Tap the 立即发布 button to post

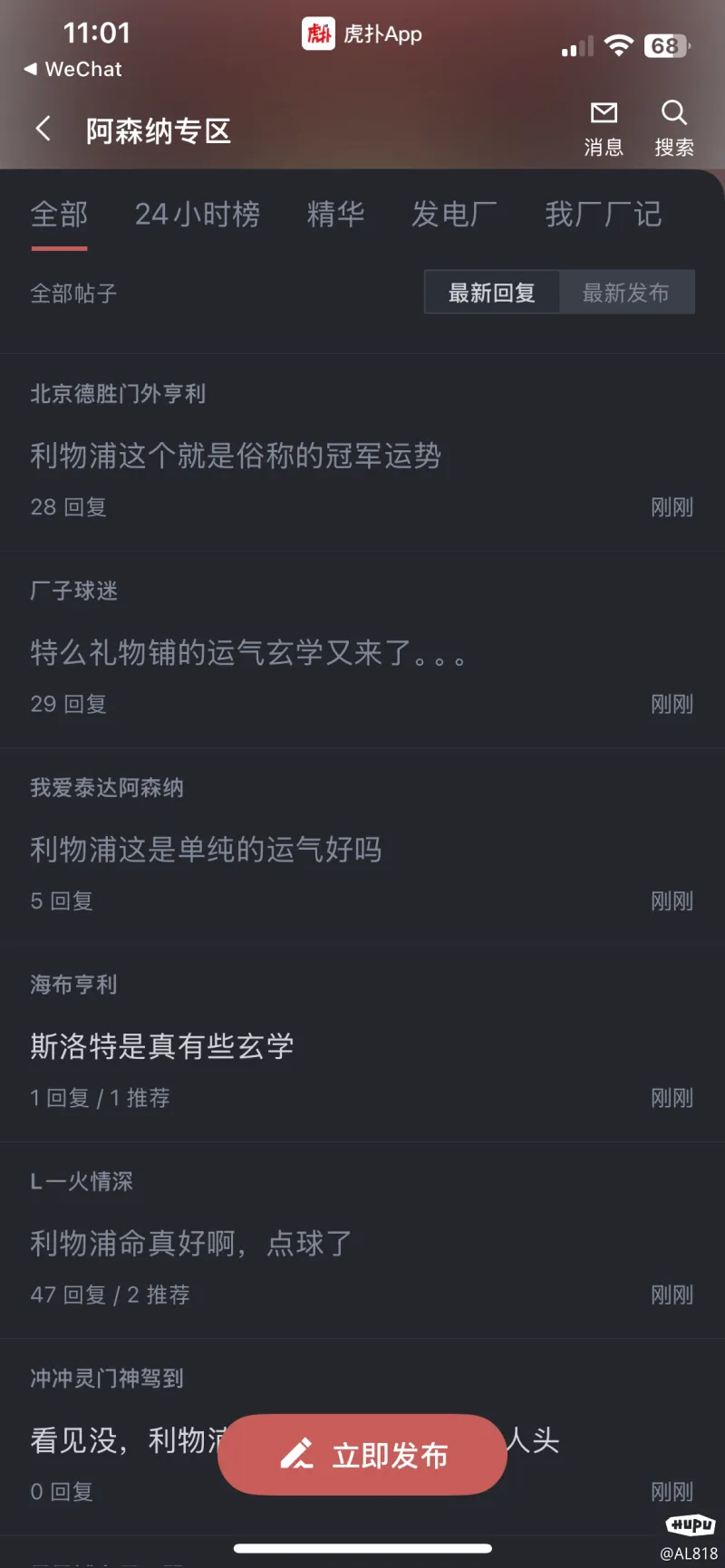362,1455
